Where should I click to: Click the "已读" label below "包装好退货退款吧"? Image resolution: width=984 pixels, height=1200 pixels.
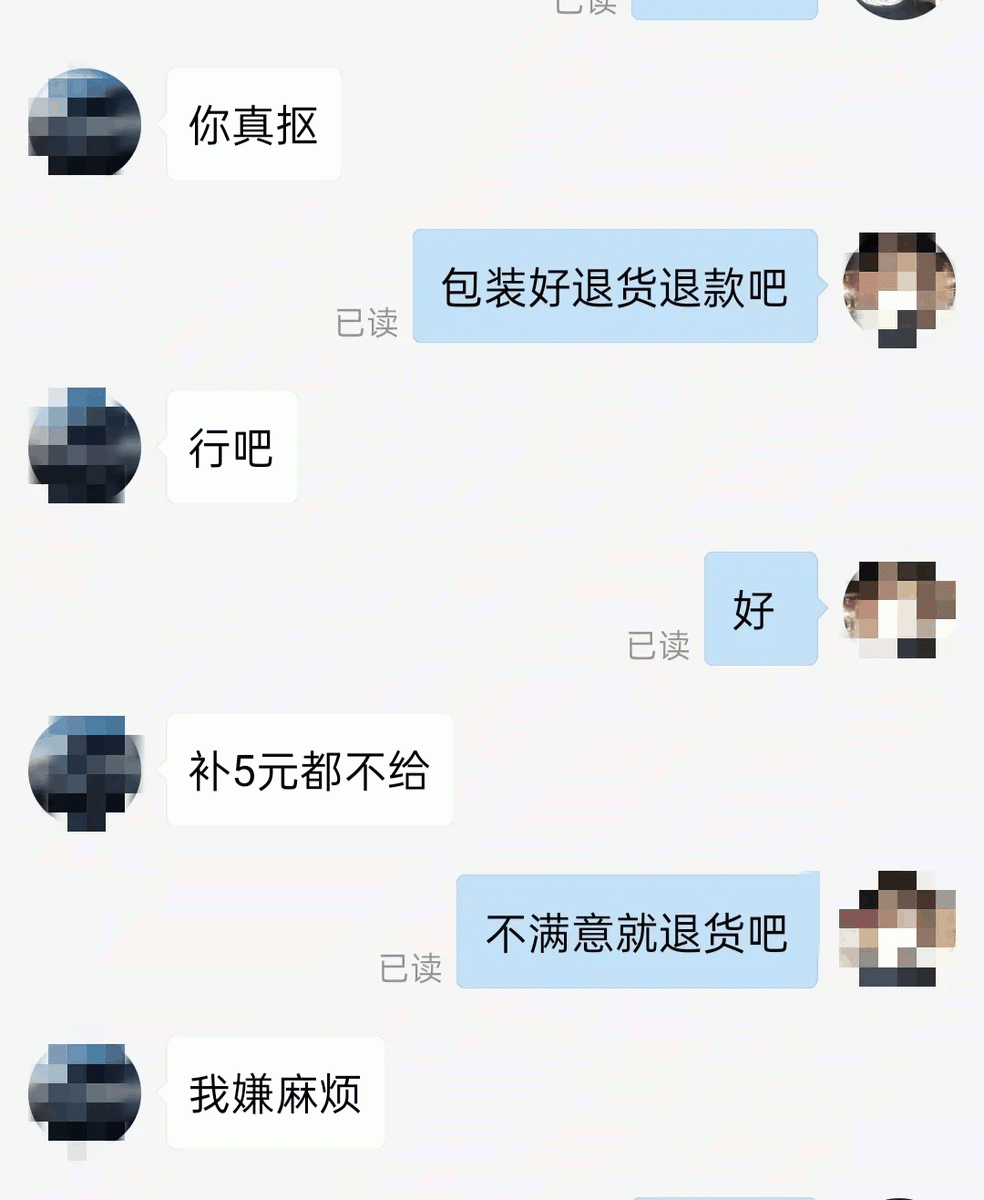pyautogui.click(x=367, y=324)
